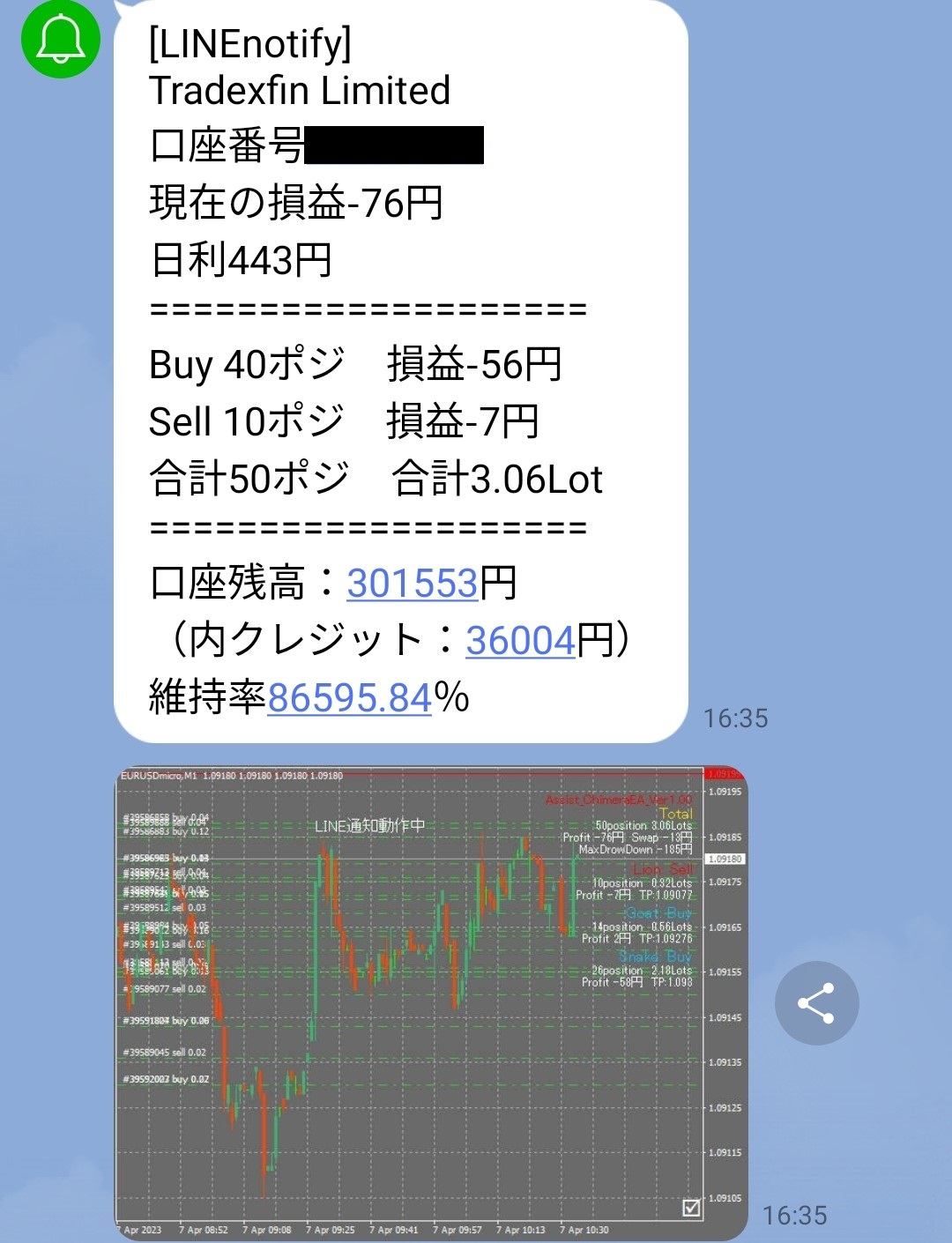Open the LINE Notify sender avatar
952x1243 pixels.
pyautogui.click(x=60, y=39)
